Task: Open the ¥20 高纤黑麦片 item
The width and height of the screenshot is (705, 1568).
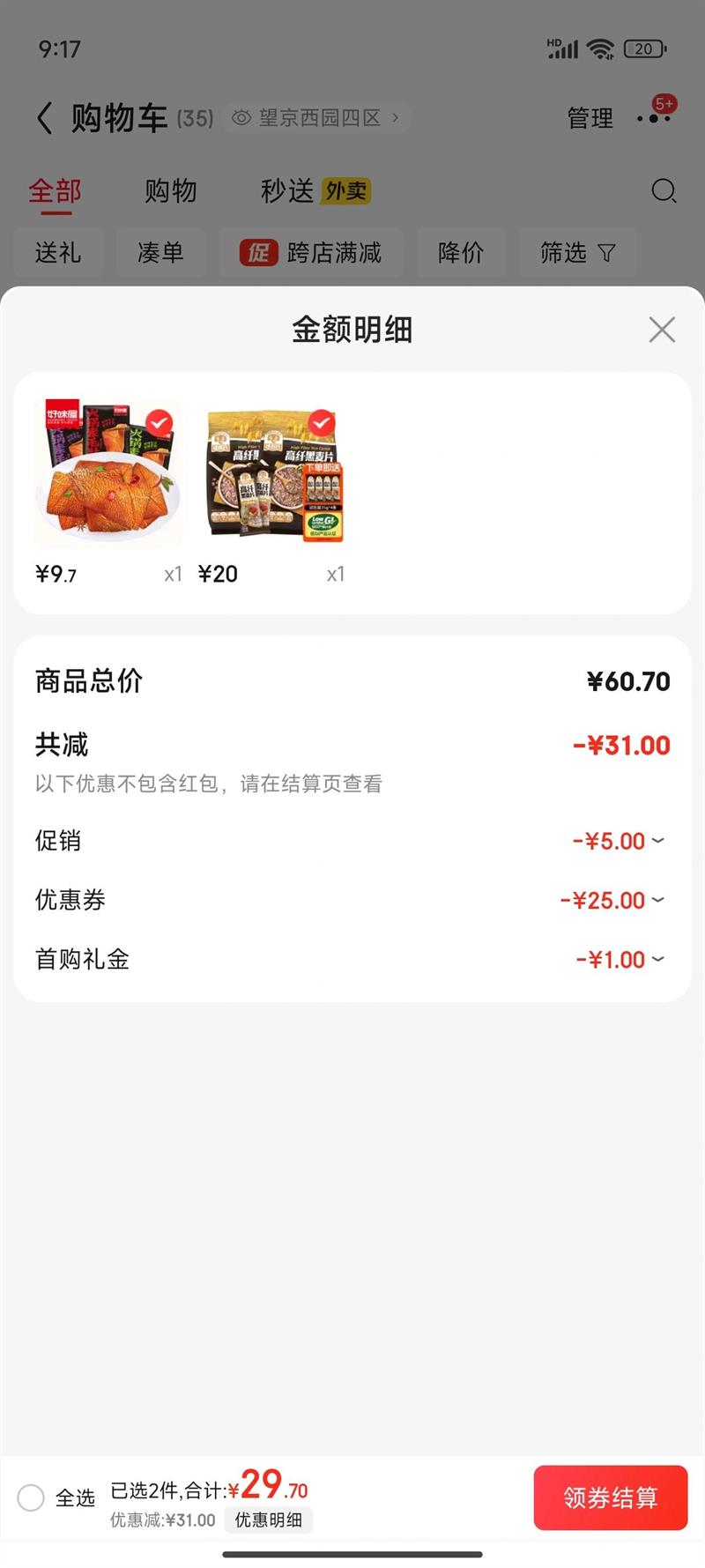Action: 272,474
